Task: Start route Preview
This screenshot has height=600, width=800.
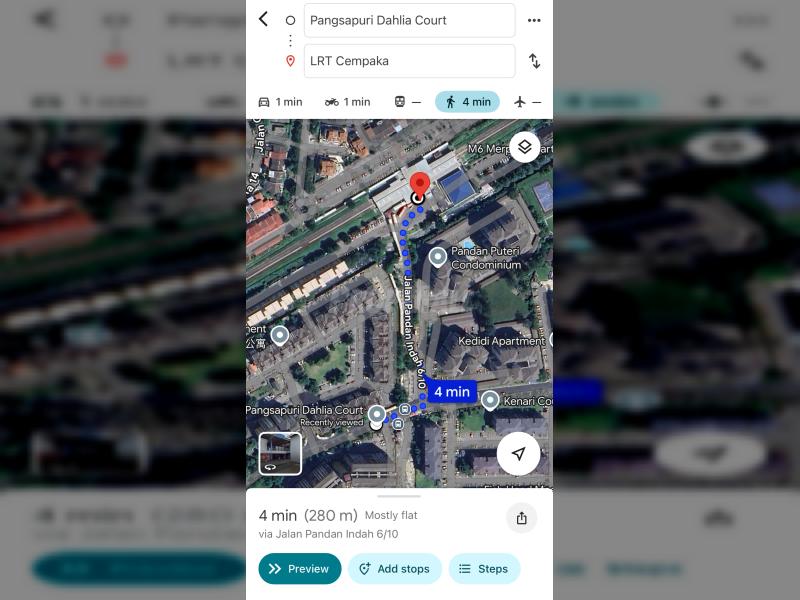Action: [x=299, y=569]
